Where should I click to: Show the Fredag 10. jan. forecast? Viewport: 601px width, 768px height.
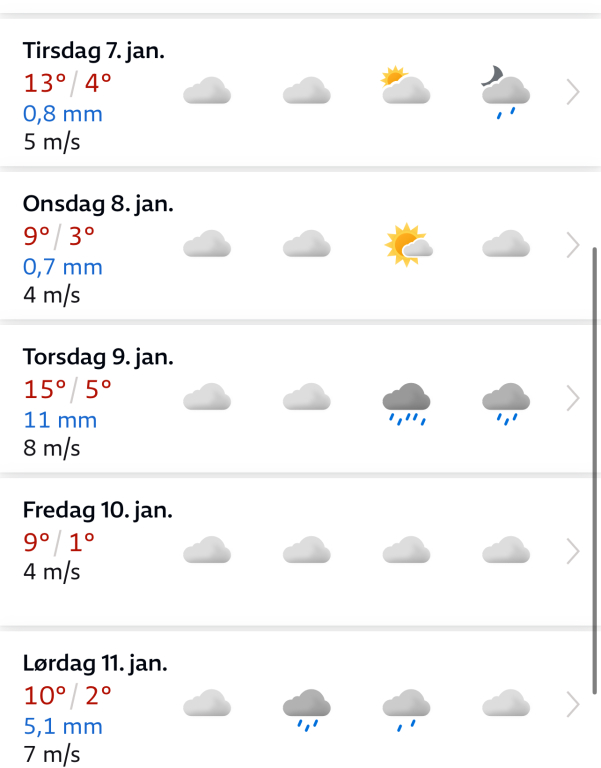[300, 550]
